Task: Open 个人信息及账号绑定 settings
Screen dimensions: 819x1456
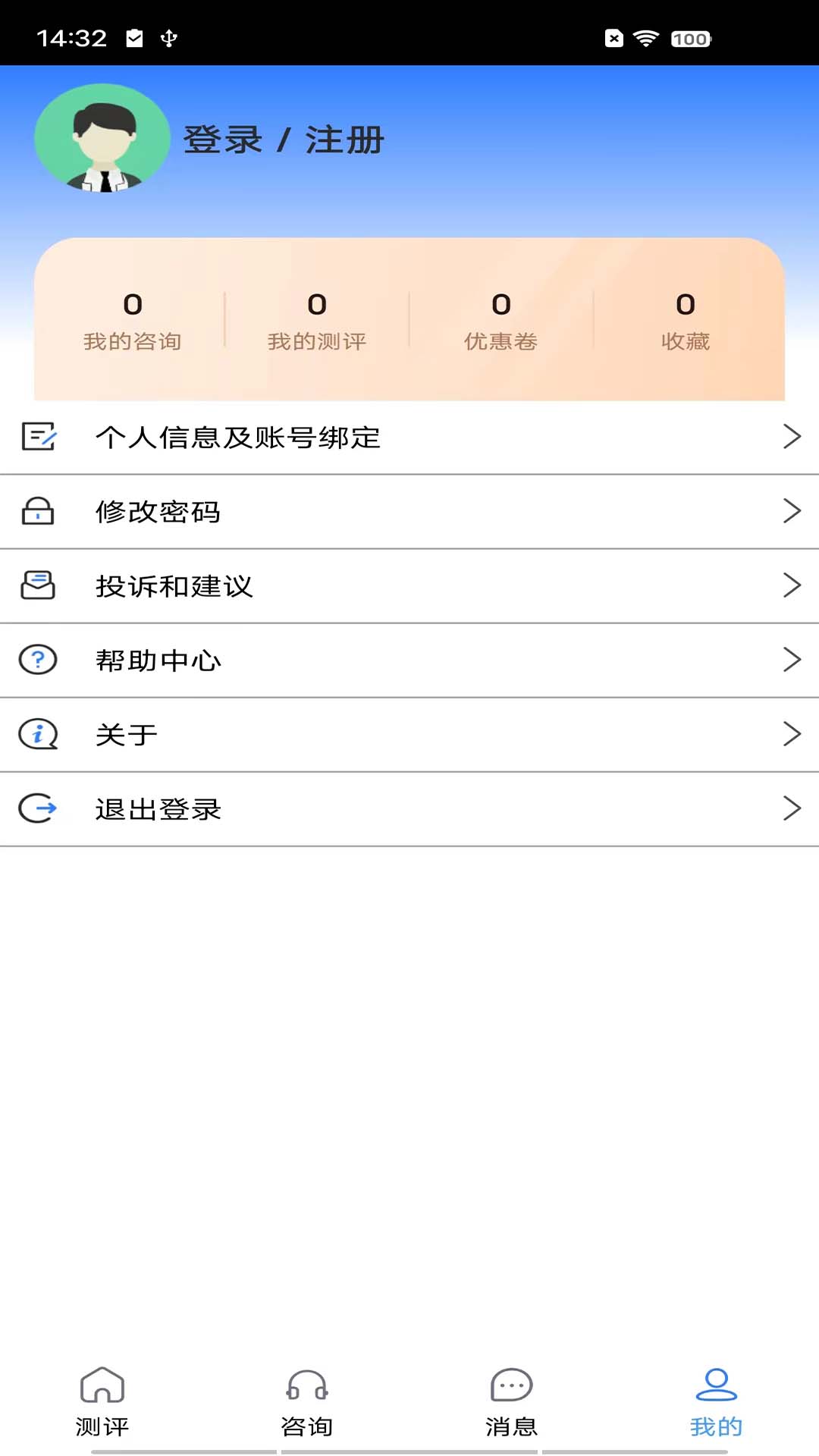Action: 409,437
